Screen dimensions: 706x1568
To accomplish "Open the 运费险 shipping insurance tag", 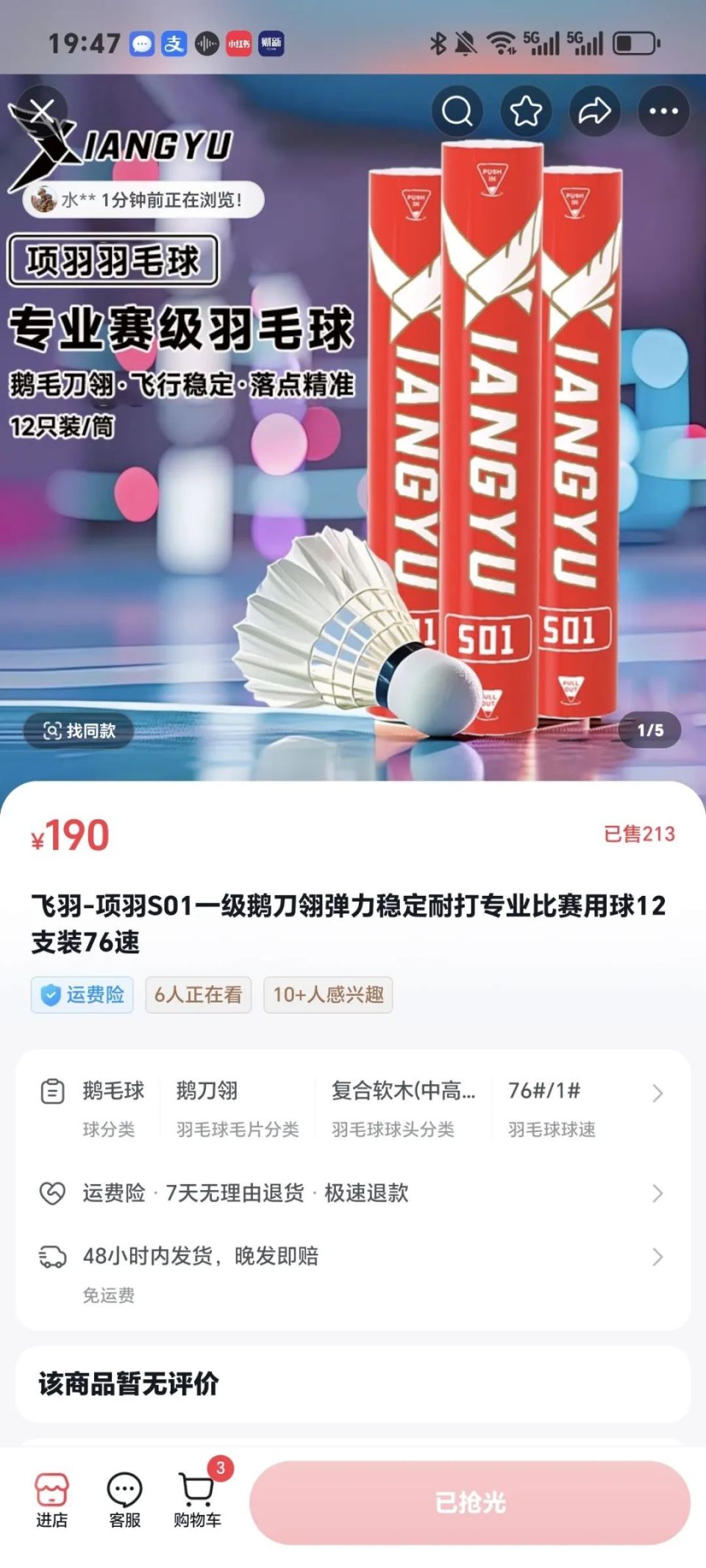I will pos(82,994).
